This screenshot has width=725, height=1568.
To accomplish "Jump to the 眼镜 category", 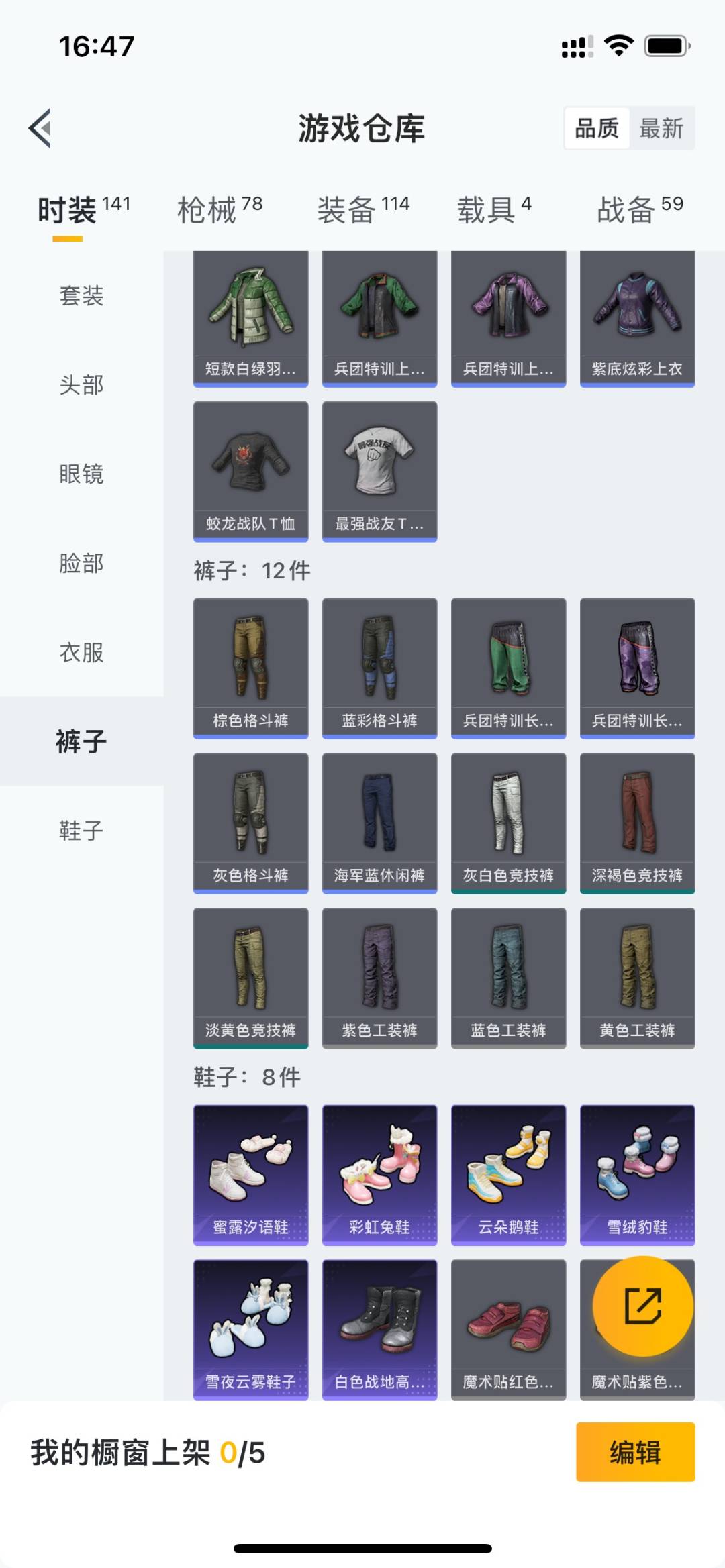I will [x=81, y=474].
